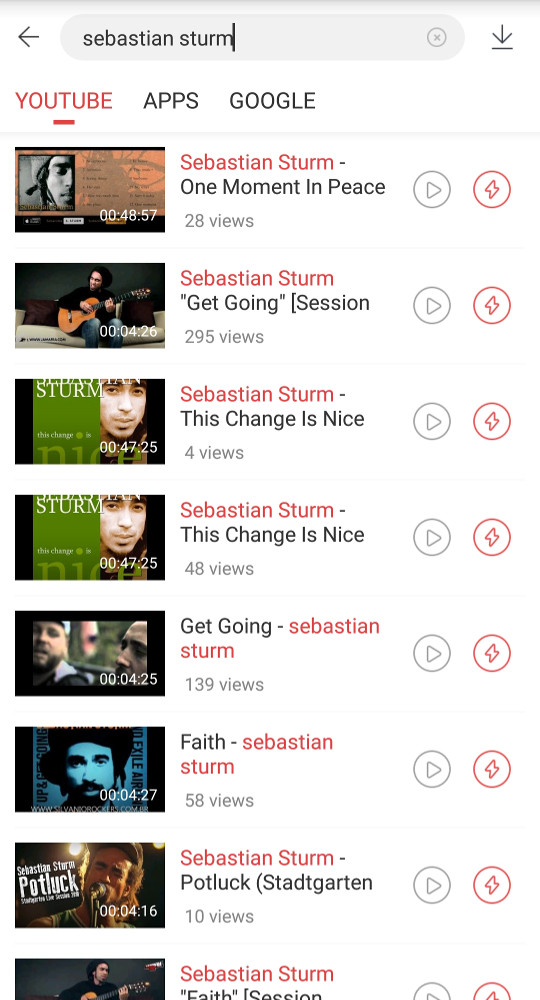Go back using the arrow
The width and height of the screenshot is (540, 1000).
click(29, 38)
